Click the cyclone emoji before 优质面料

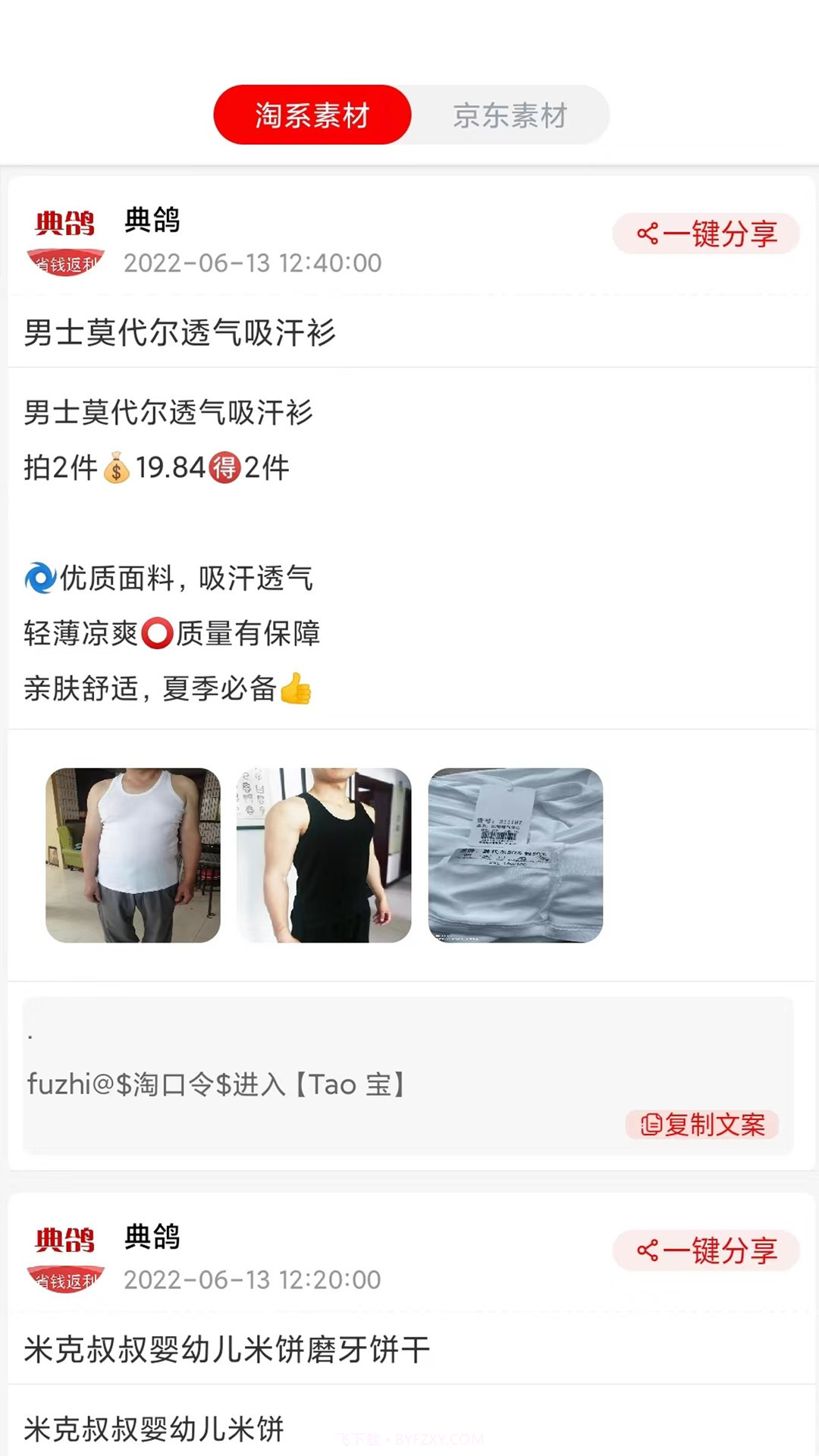tap(42, 578)
